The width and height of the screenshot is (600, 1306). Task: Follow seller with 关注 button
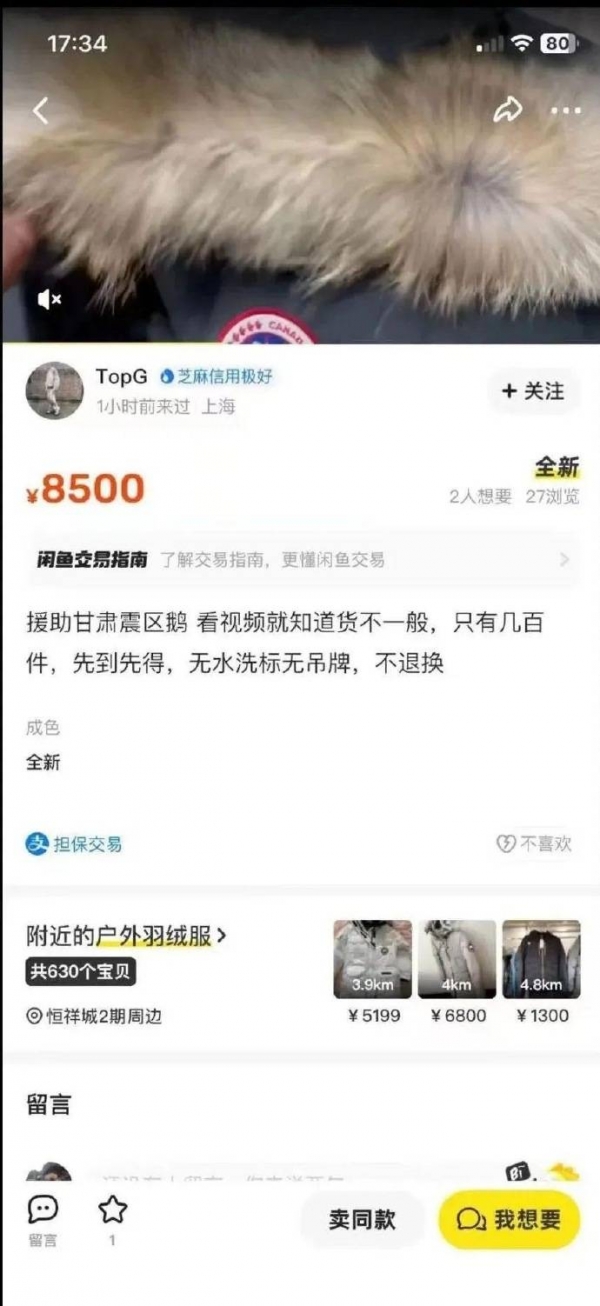click(534, 391)
